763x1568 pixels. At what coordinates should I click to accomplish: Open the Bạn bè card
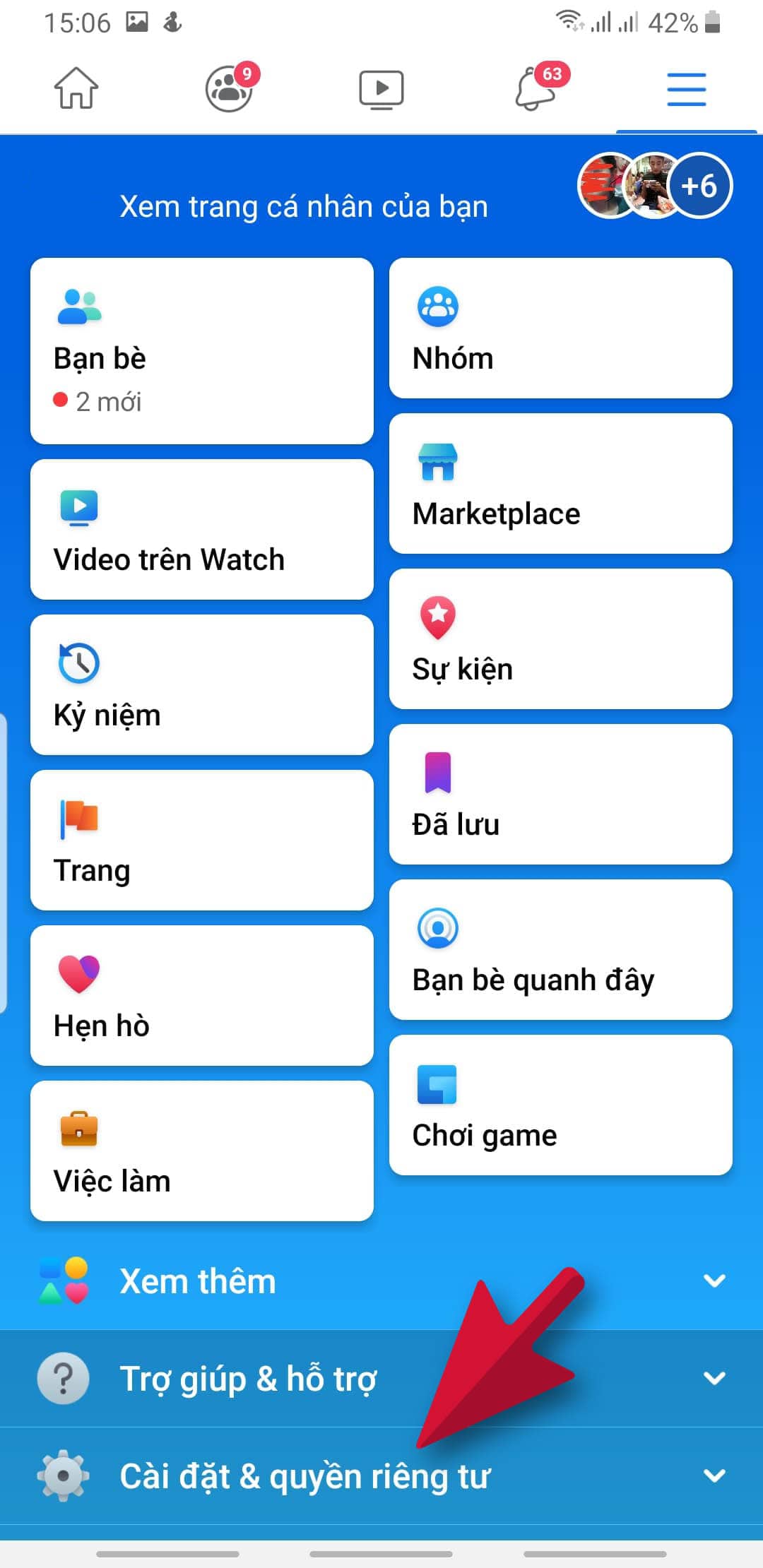[x=202, y=351]
